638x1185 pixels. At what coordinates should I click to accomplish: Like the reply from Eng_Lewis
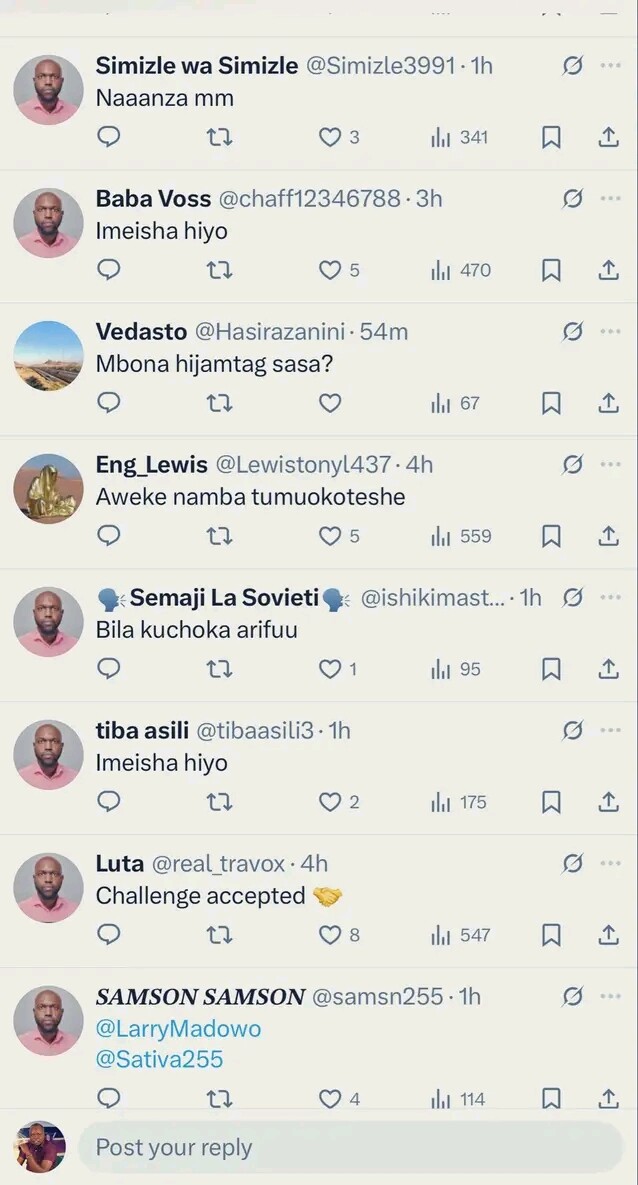coord(330,536)
